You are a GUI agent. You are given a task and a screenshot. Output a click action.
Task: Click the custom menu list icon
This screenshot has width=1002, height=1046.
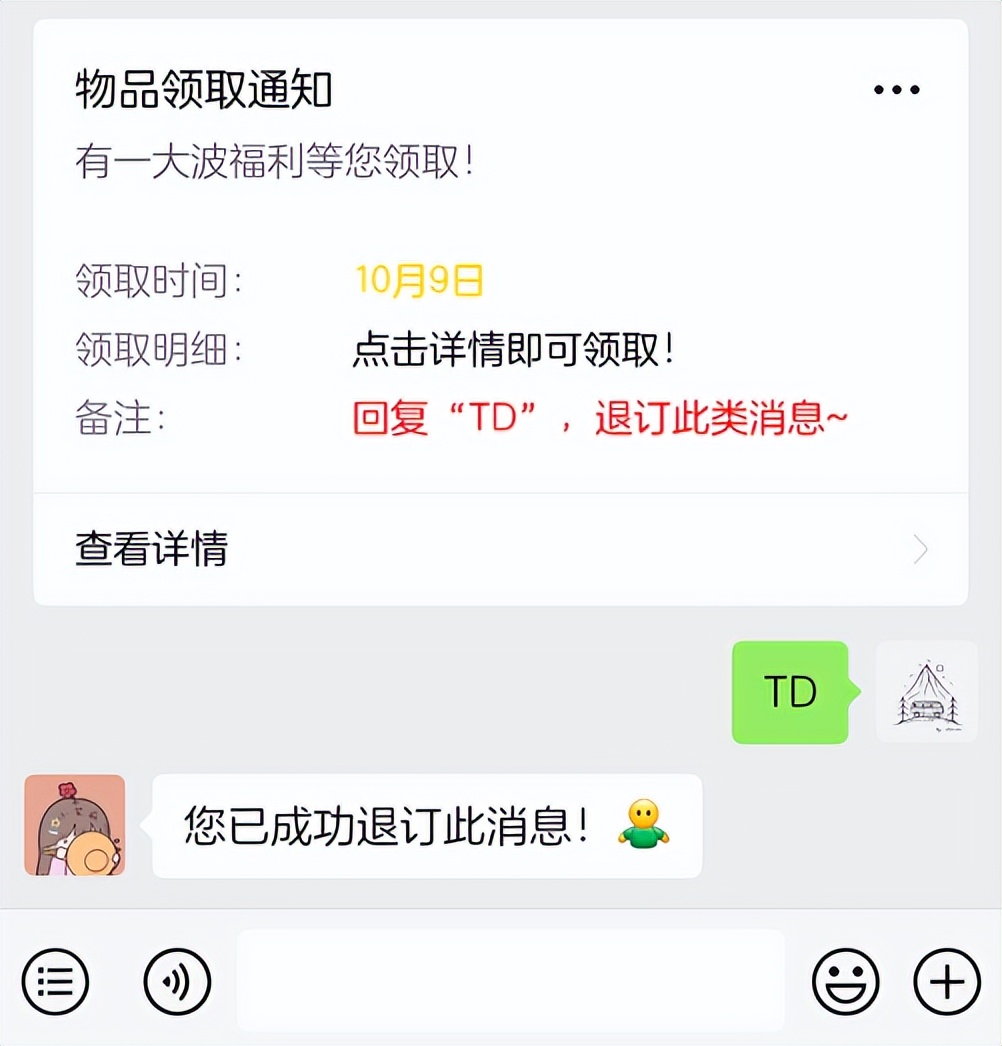coord(55,981)
